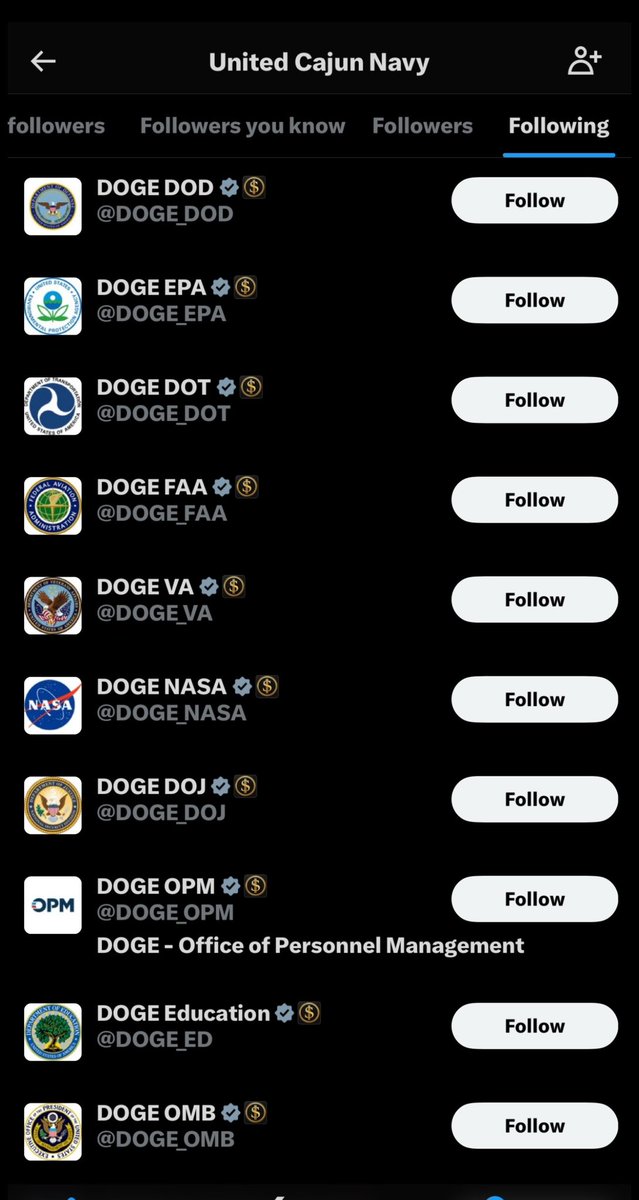639x1200 pixels.
Task: Follow the DOGE EPA account
Action: point(534,300)
